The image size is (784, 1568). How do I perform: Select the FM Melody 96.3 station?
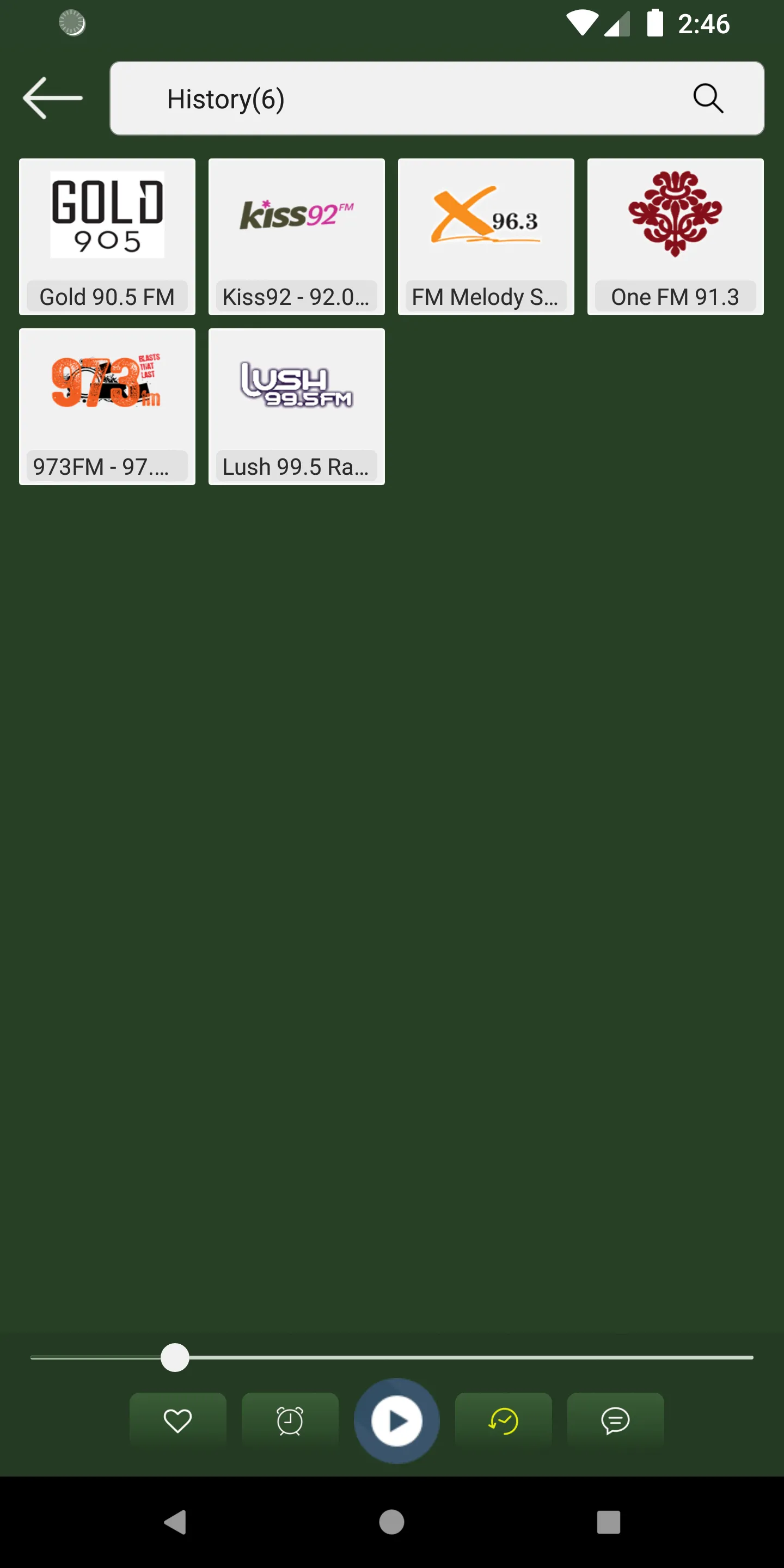coord(486,237)
